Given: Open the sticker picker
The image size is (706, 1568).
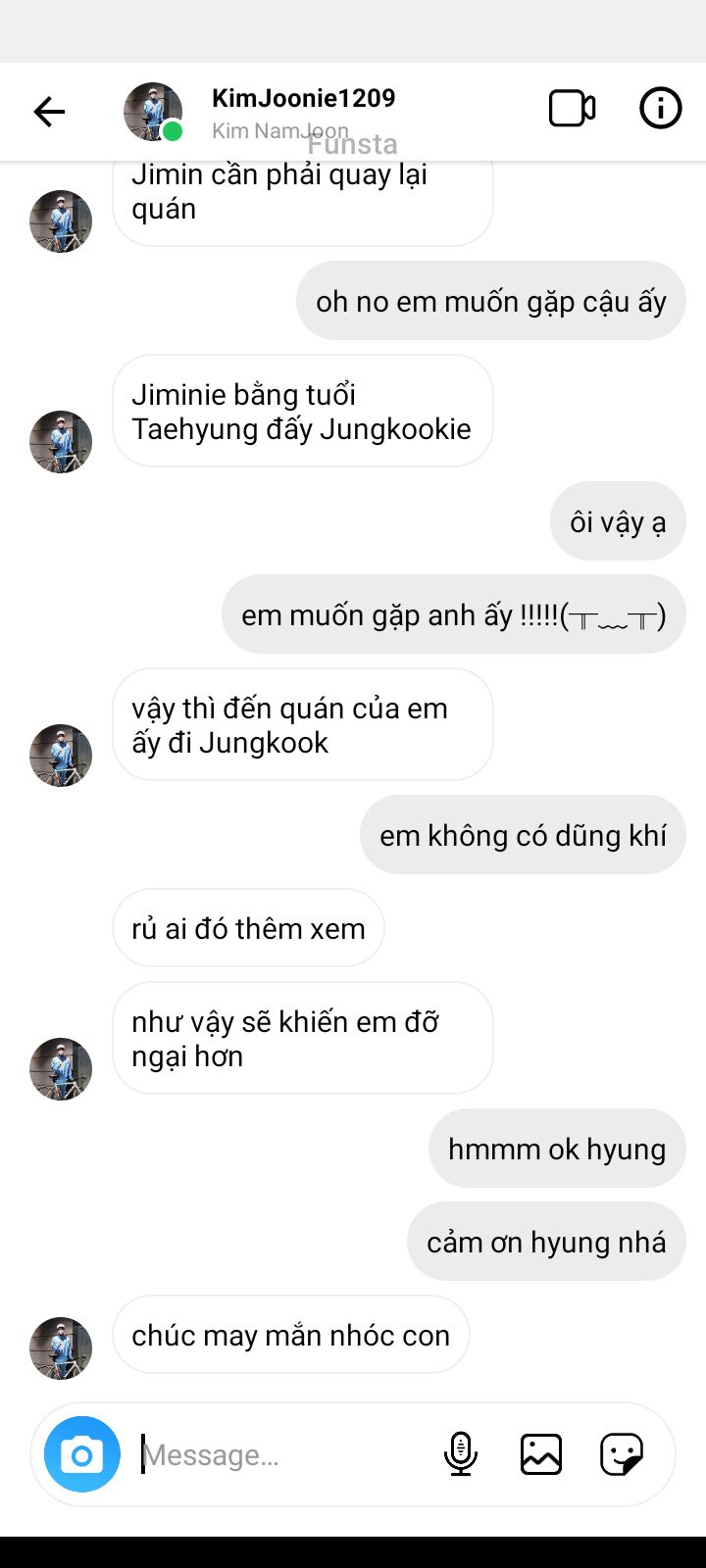Looking at the screenshot, I should coord(622,1454).
